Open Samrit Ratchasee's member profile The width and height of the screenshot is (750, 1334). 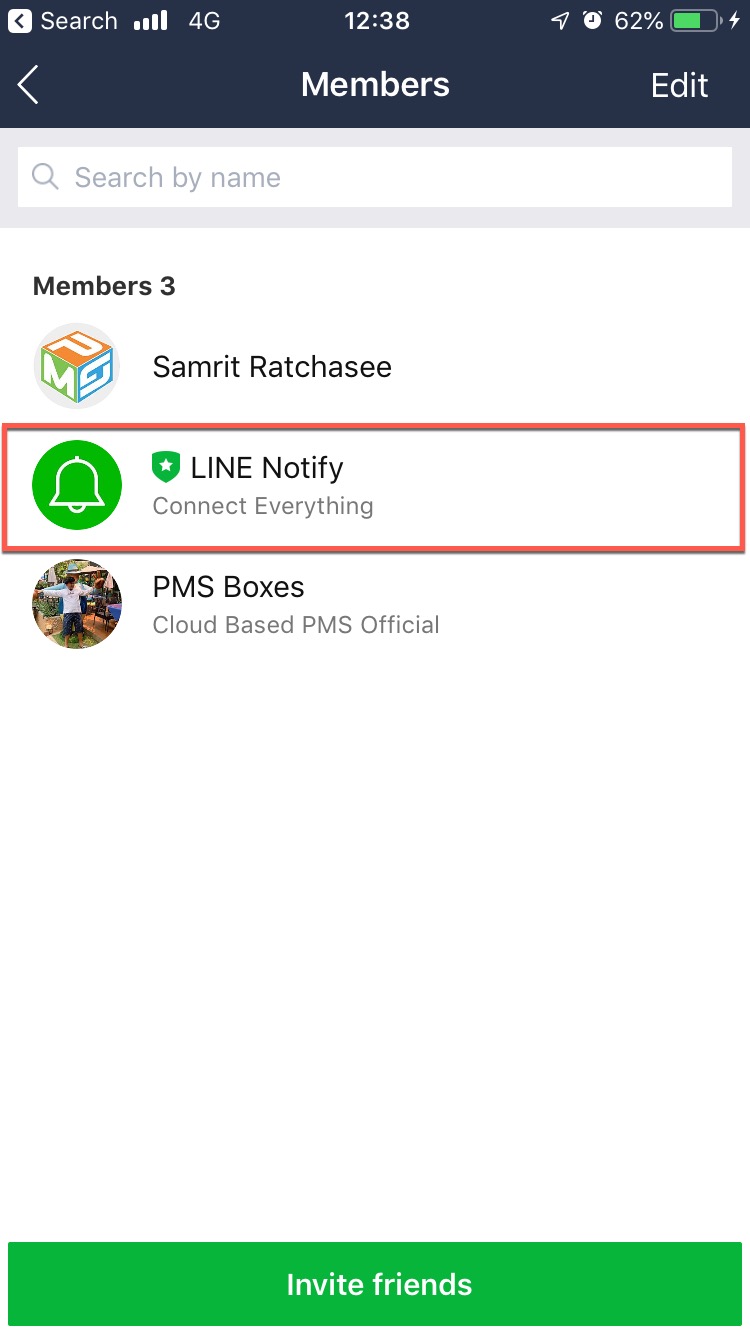[375, 366]
